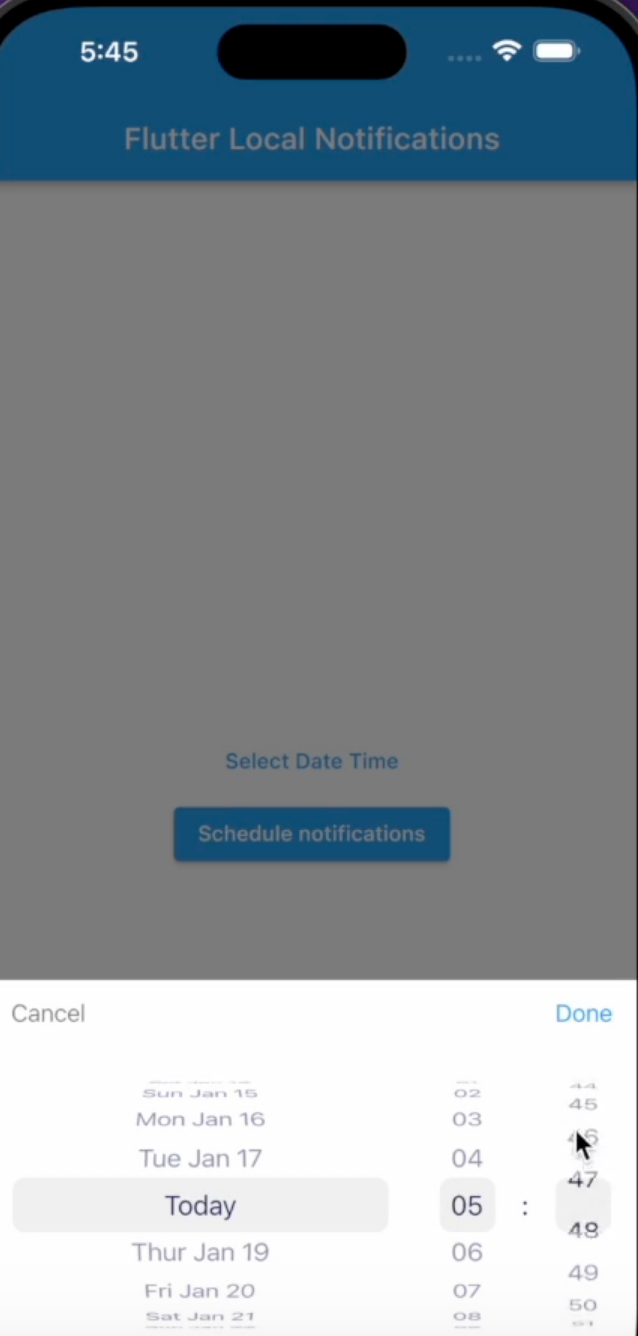Select hour 07 in the hour wheel
The image size is (638, 1336).
point(467,1290)
